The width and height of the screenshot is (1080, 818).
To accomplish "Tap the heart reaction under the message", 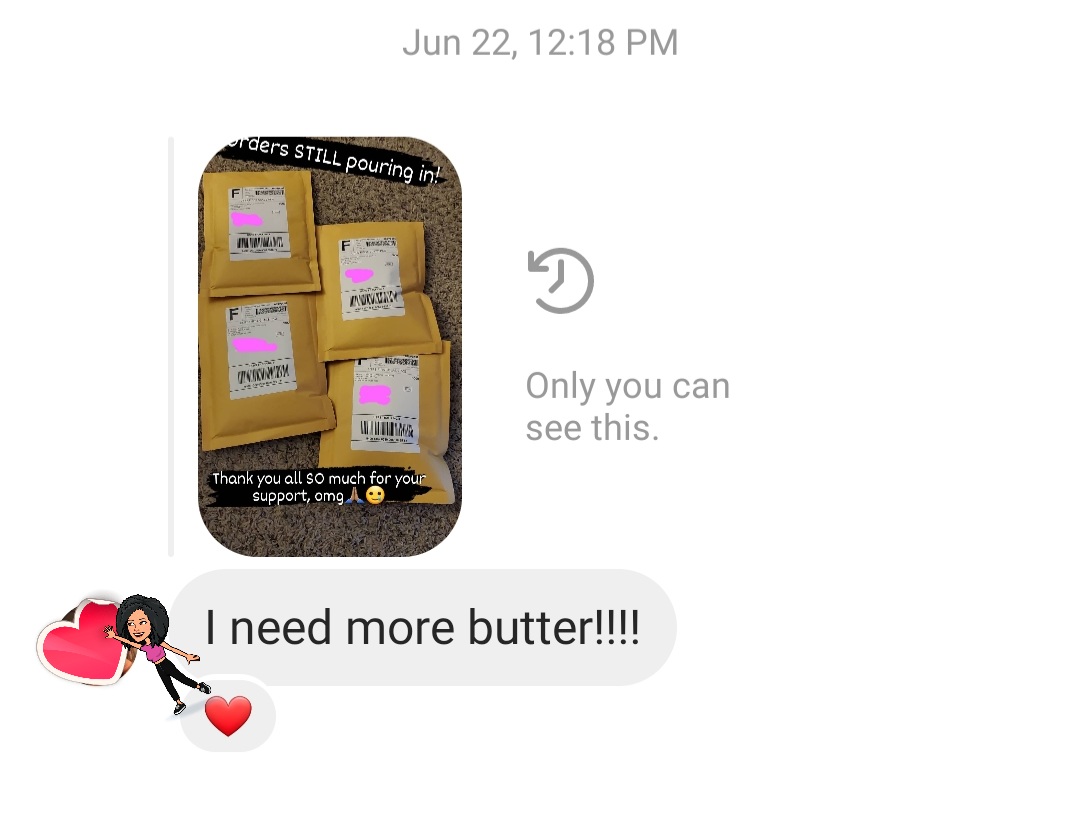I will coord(228,716).
